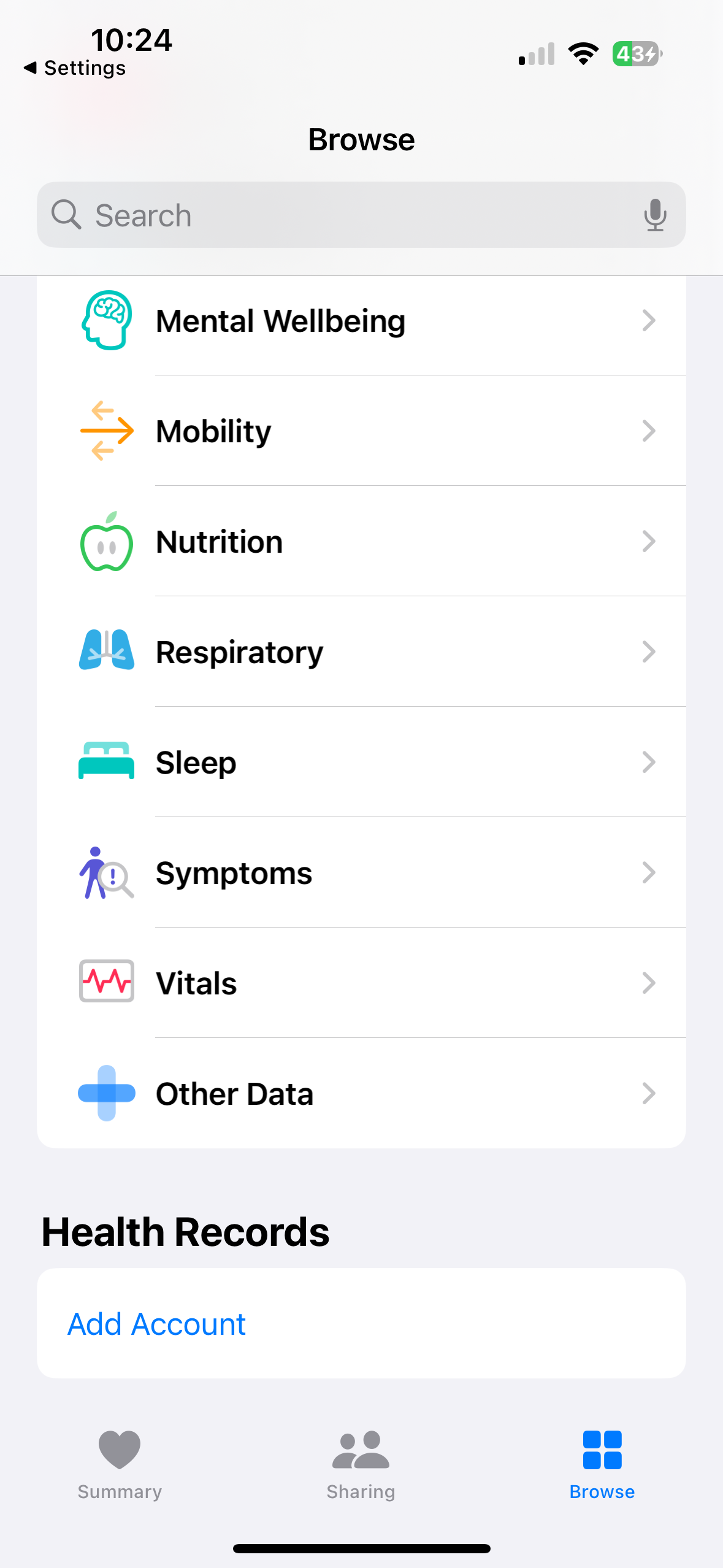723x1568 pixels.
Task: Activate the microphone for voice search
Action: (655, 215)
